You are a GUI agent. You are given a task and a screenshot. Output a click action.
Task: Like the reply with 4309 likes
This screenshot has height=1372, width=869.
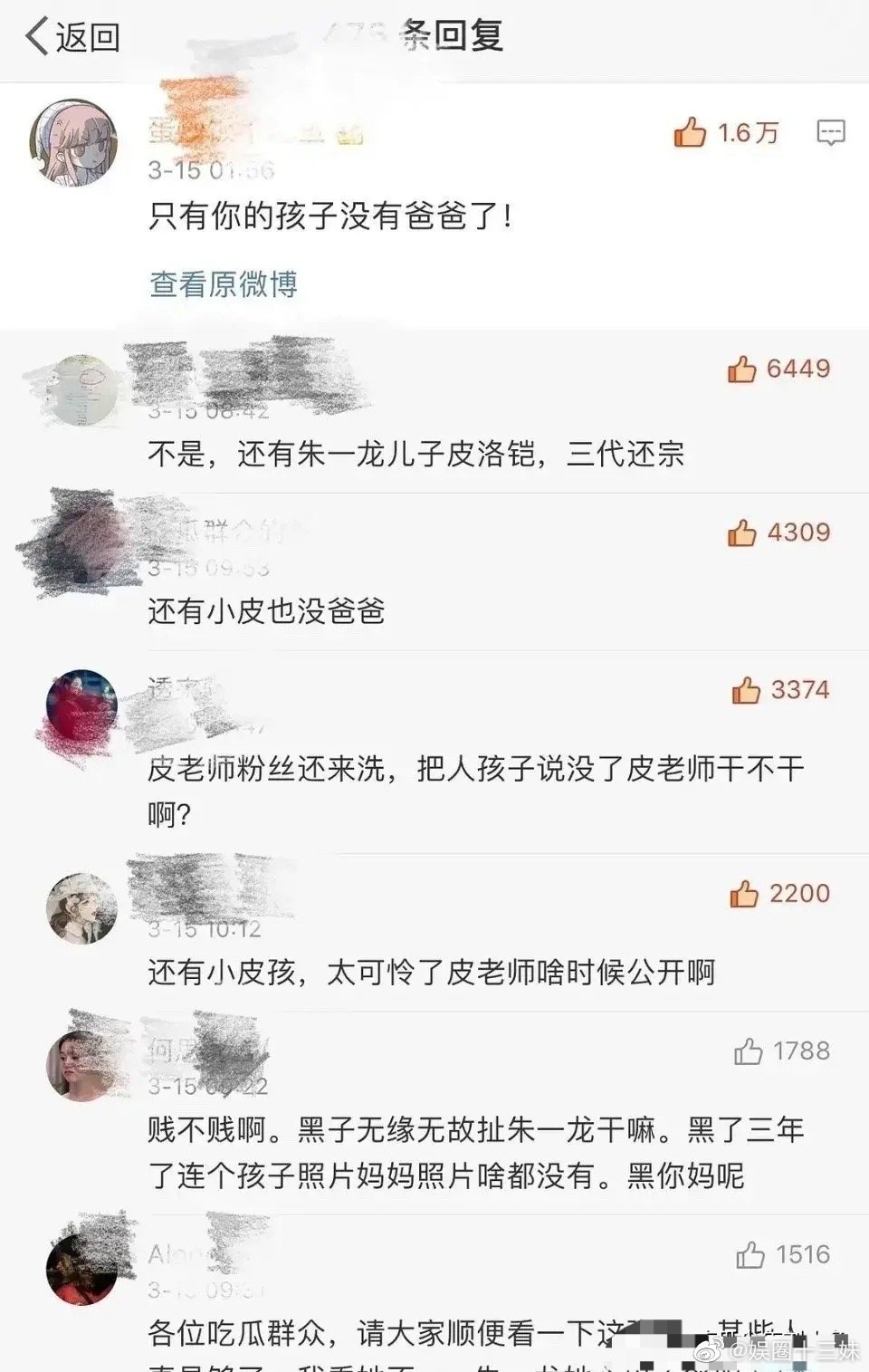[x=742, y=532]
